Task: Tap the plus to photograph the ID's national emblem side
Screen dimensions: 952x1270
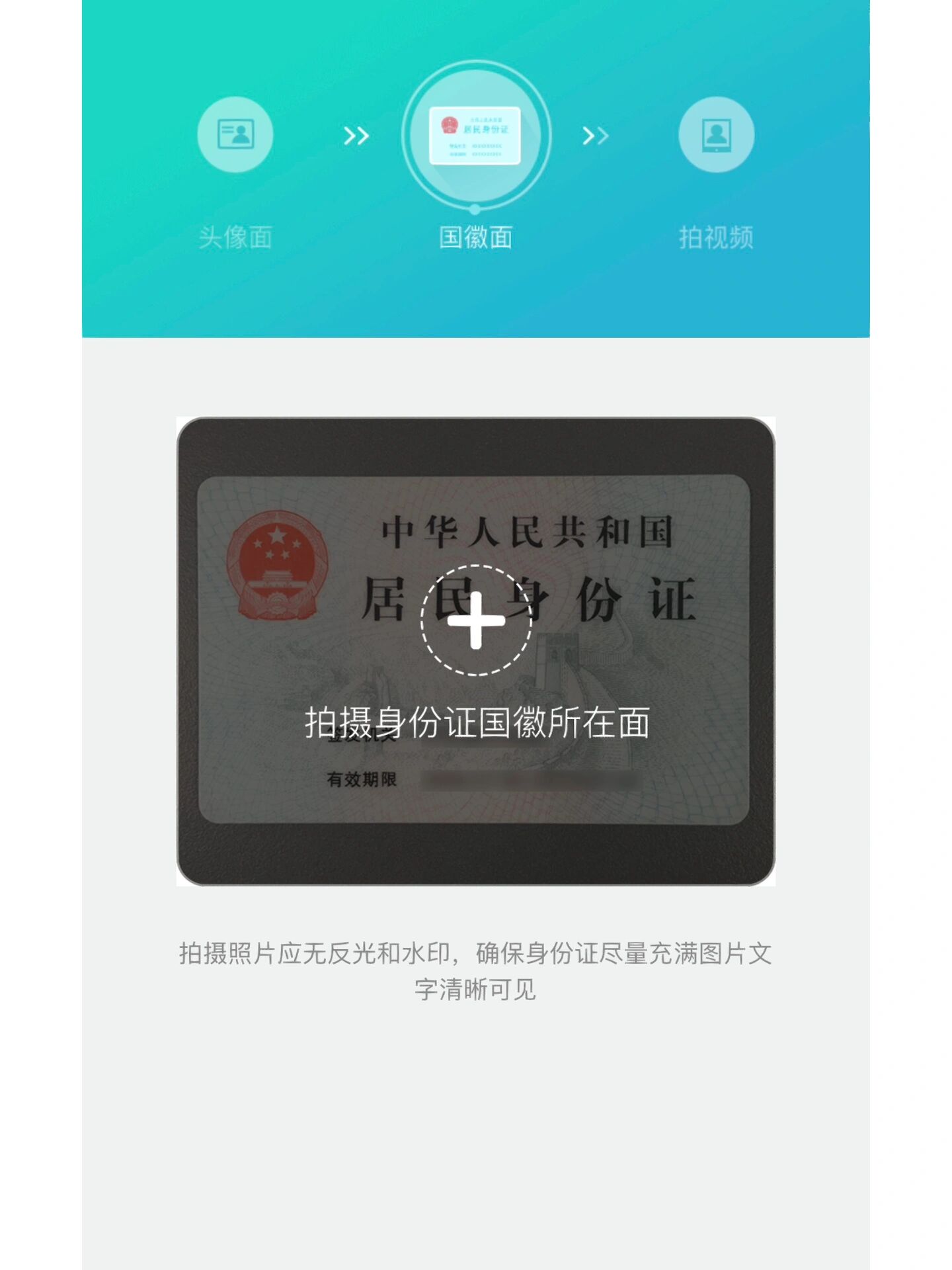Action: click(x=476, y=620)
